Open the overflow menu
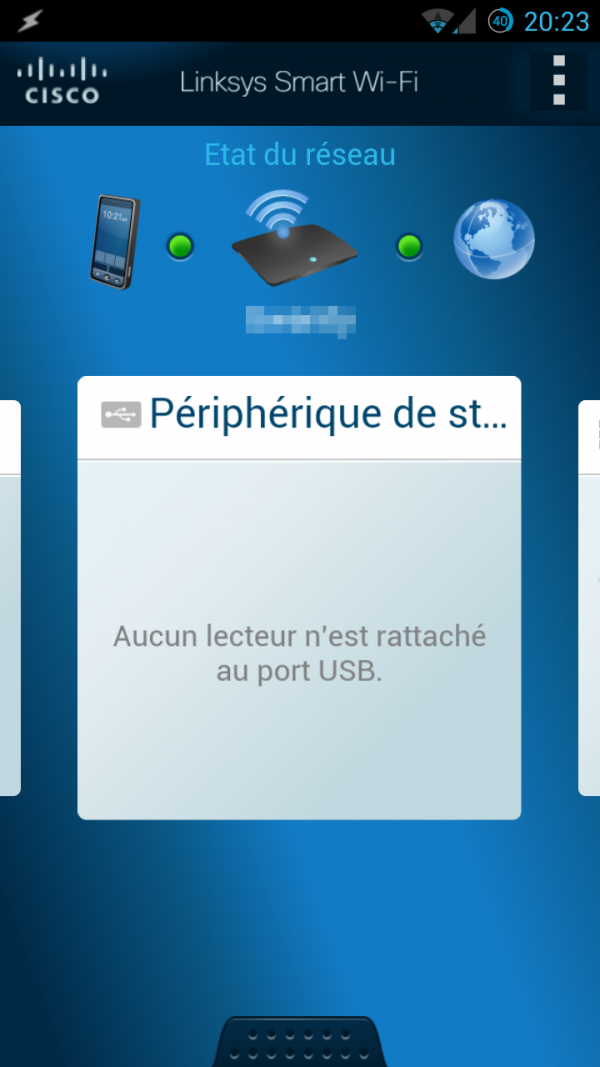Viewport: 600px width, 1067px height. click(x=559, y=81)
